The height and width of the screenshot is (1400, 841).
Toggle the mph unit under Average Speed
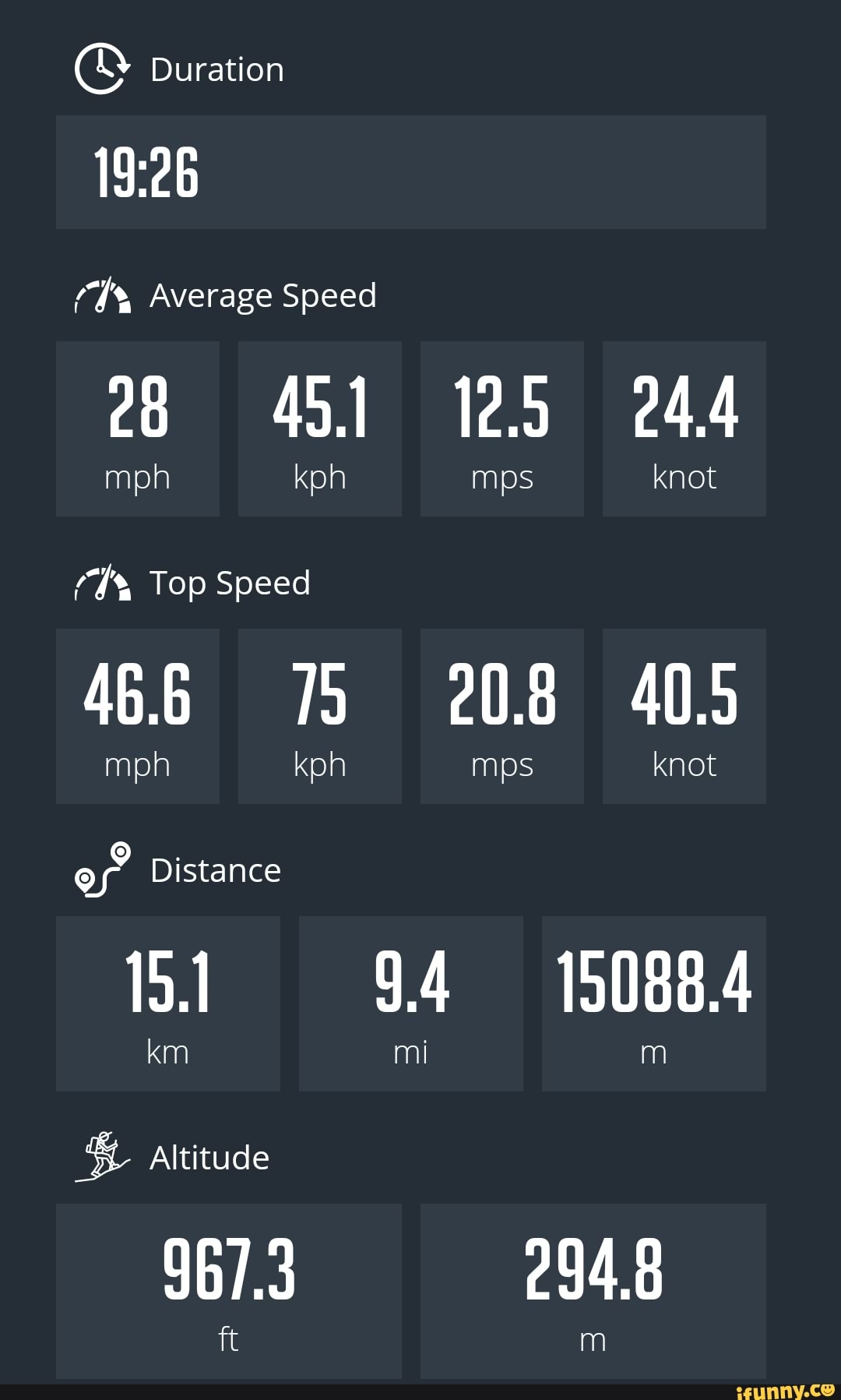[137, 478]
